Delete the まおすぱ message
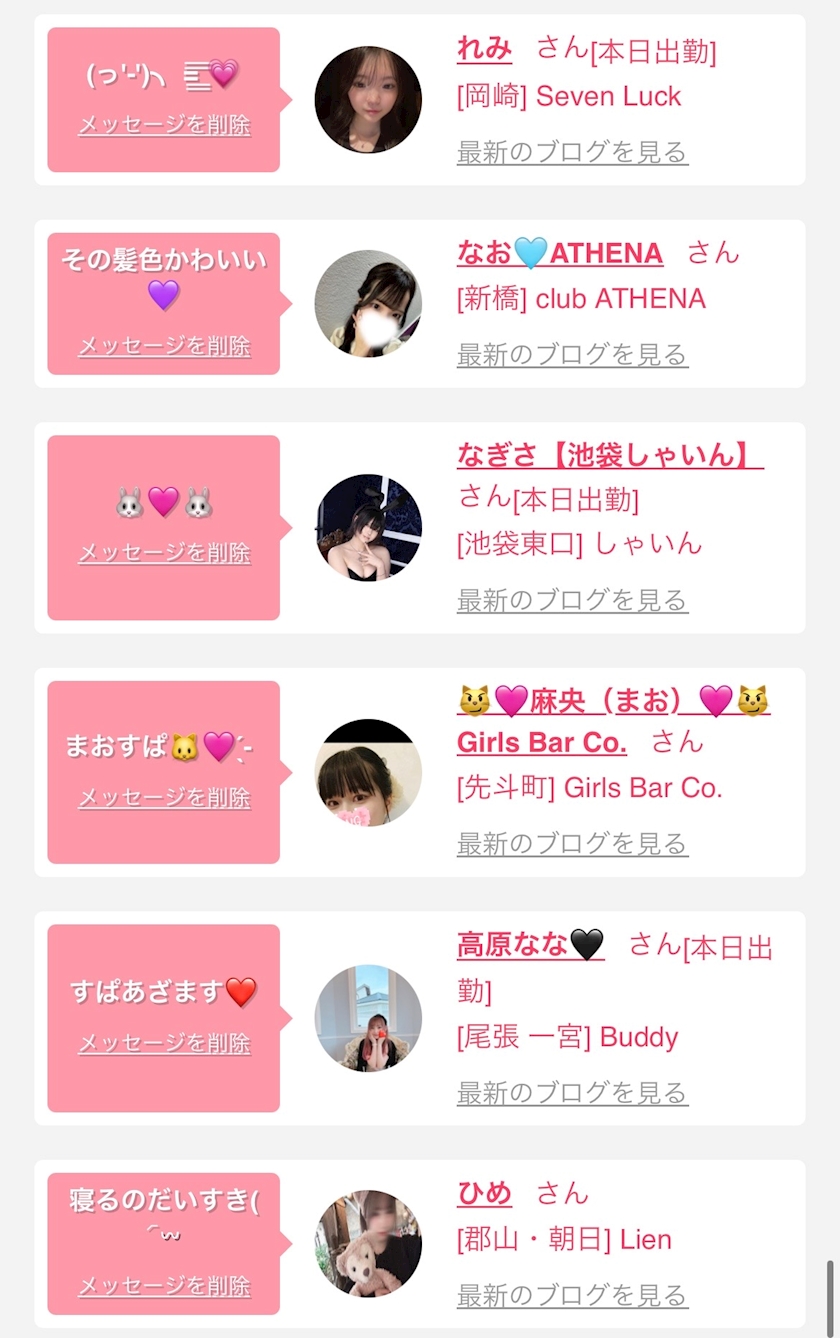Image resolution: width=840 pixels, height=1338 pixels. coord(164,798)
